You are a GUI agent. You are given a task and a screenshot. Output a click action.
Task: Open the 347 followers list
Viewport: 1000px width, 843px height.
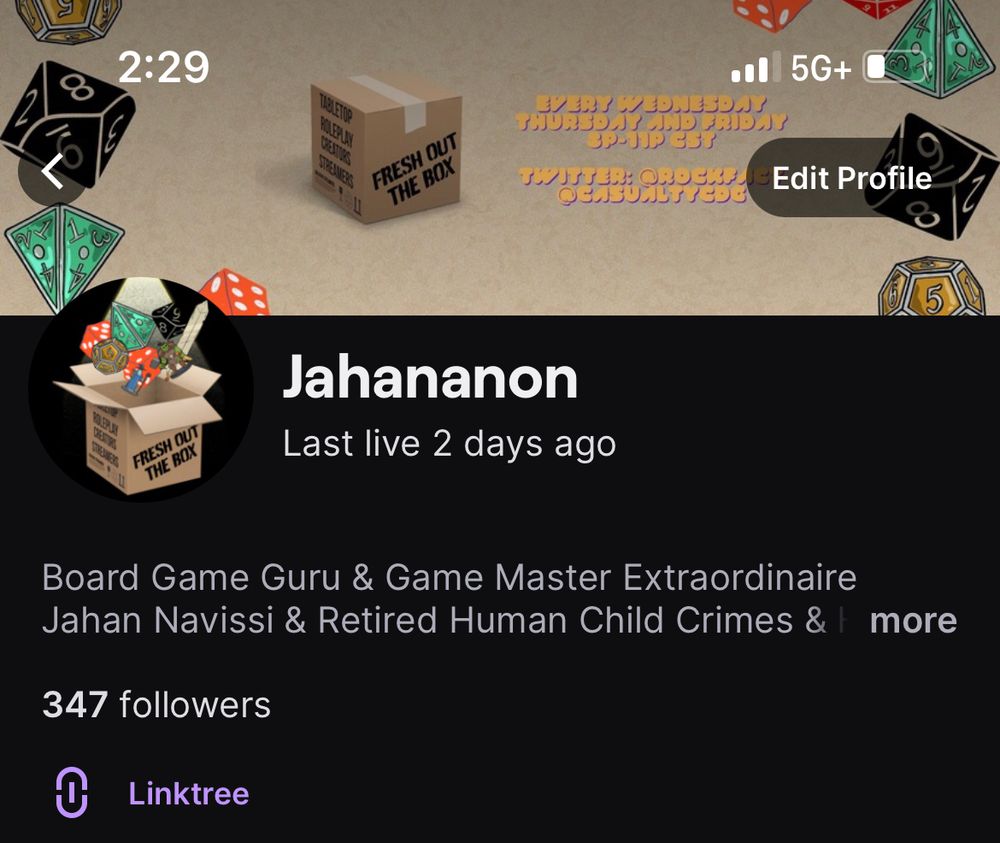[156, 705]
